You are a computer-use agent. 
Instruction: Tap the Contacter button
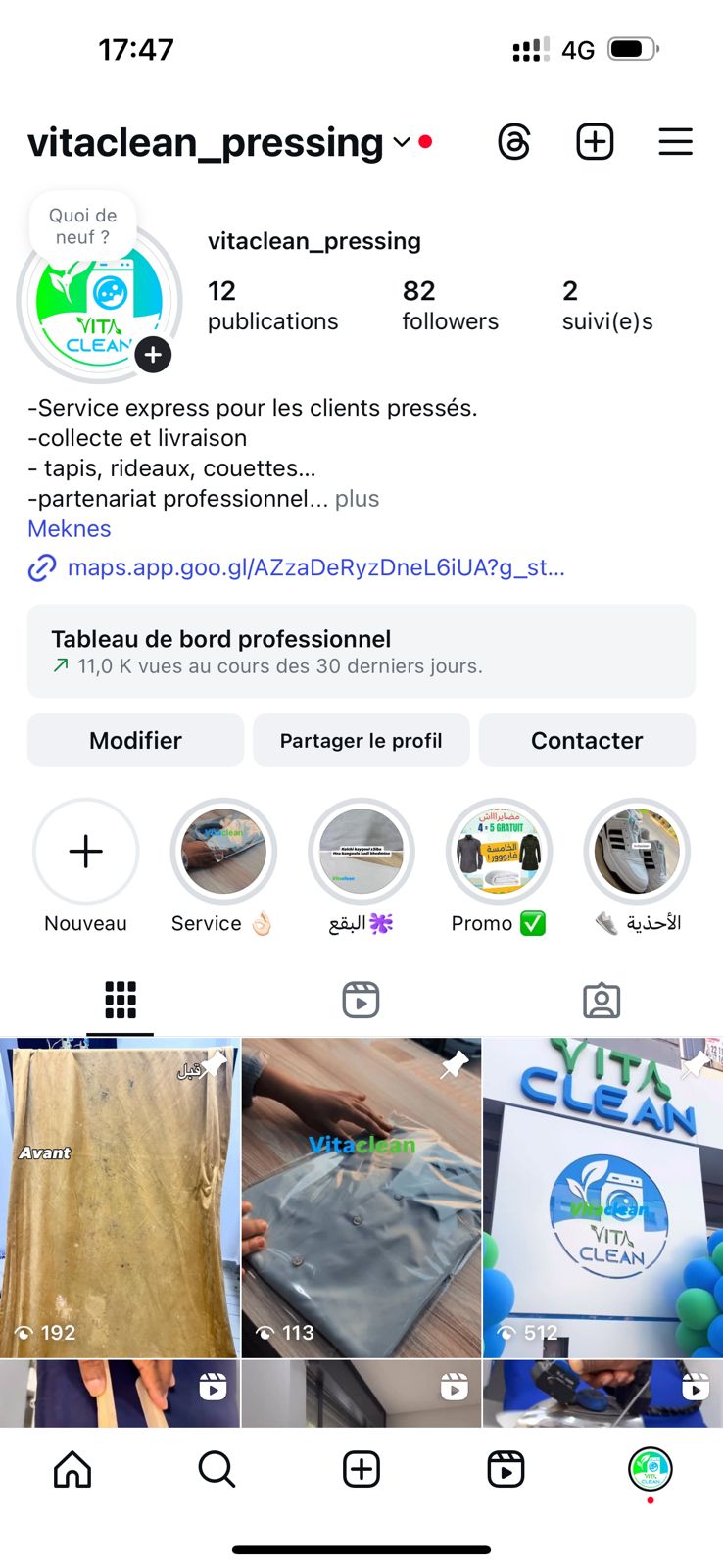click(587, 740)
